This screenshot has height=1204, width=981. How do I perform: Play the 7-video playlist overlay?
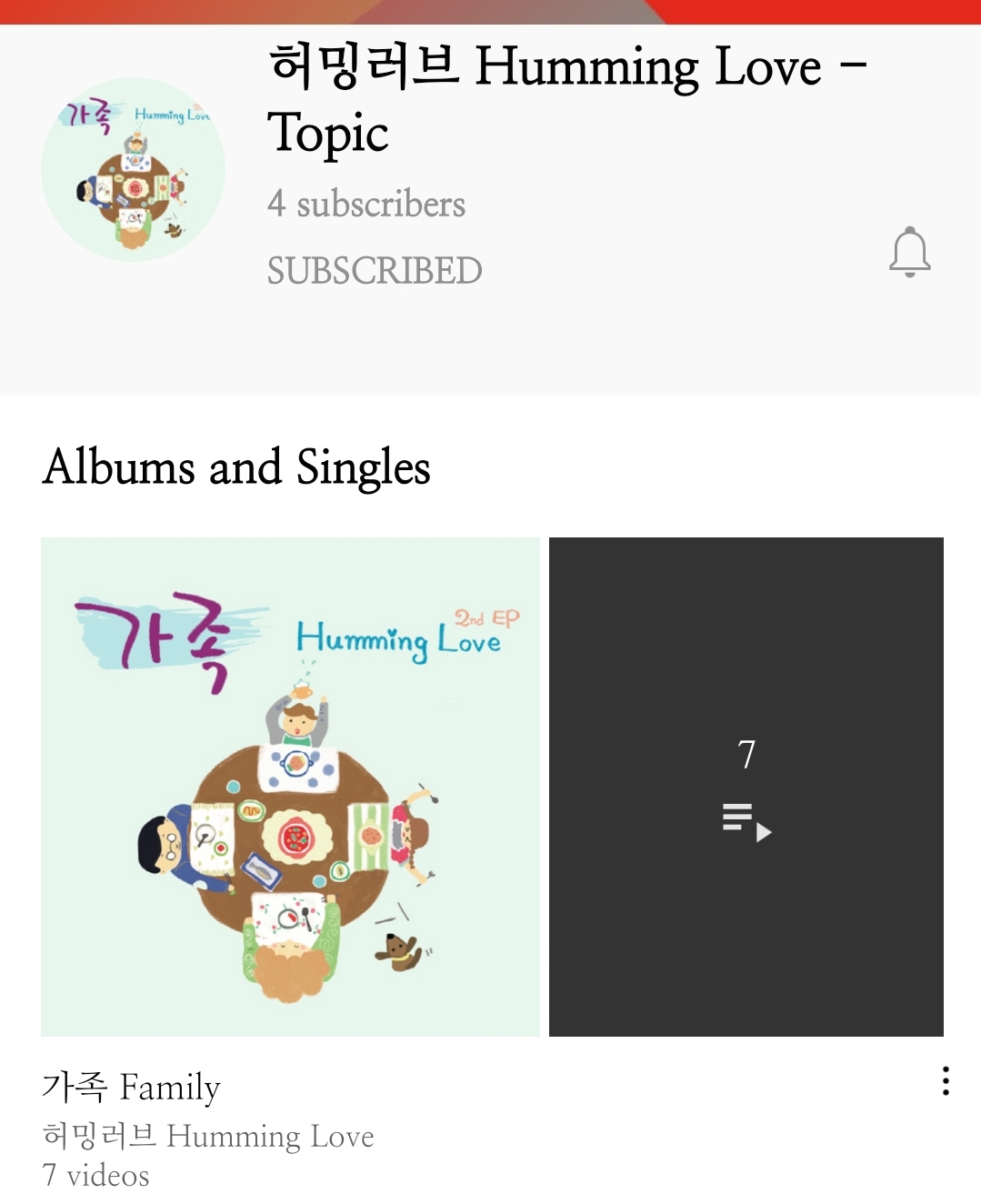[746, 787]
